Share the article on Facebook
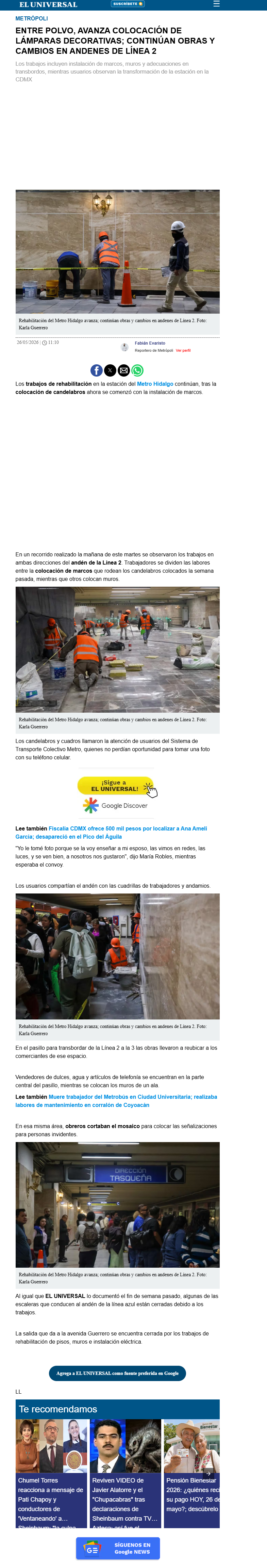The width and height of the screenshot is (267, 1568). tap(97, 370)
